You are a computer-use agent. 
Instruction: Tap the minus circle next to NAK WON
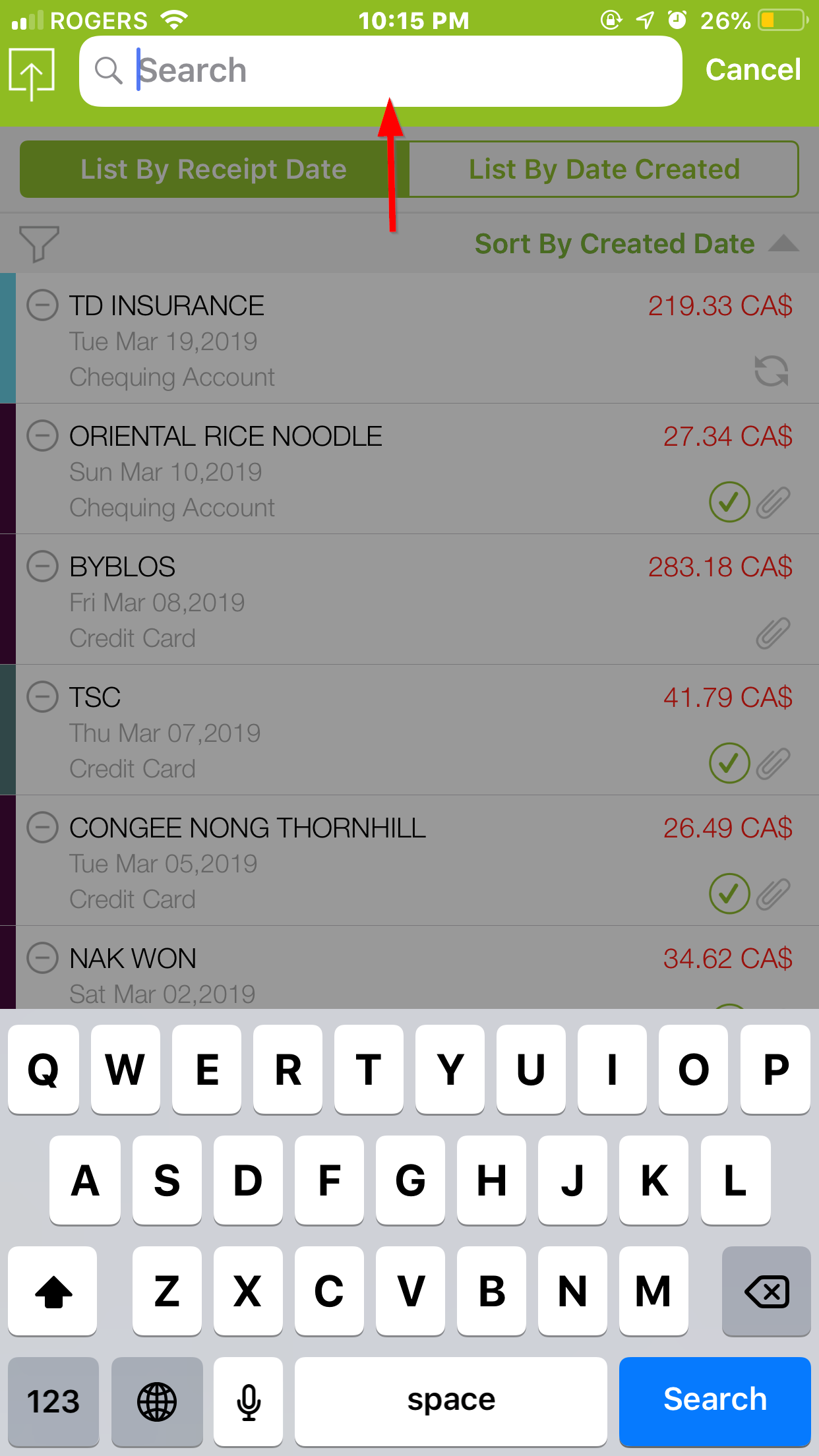click(42, 957)
